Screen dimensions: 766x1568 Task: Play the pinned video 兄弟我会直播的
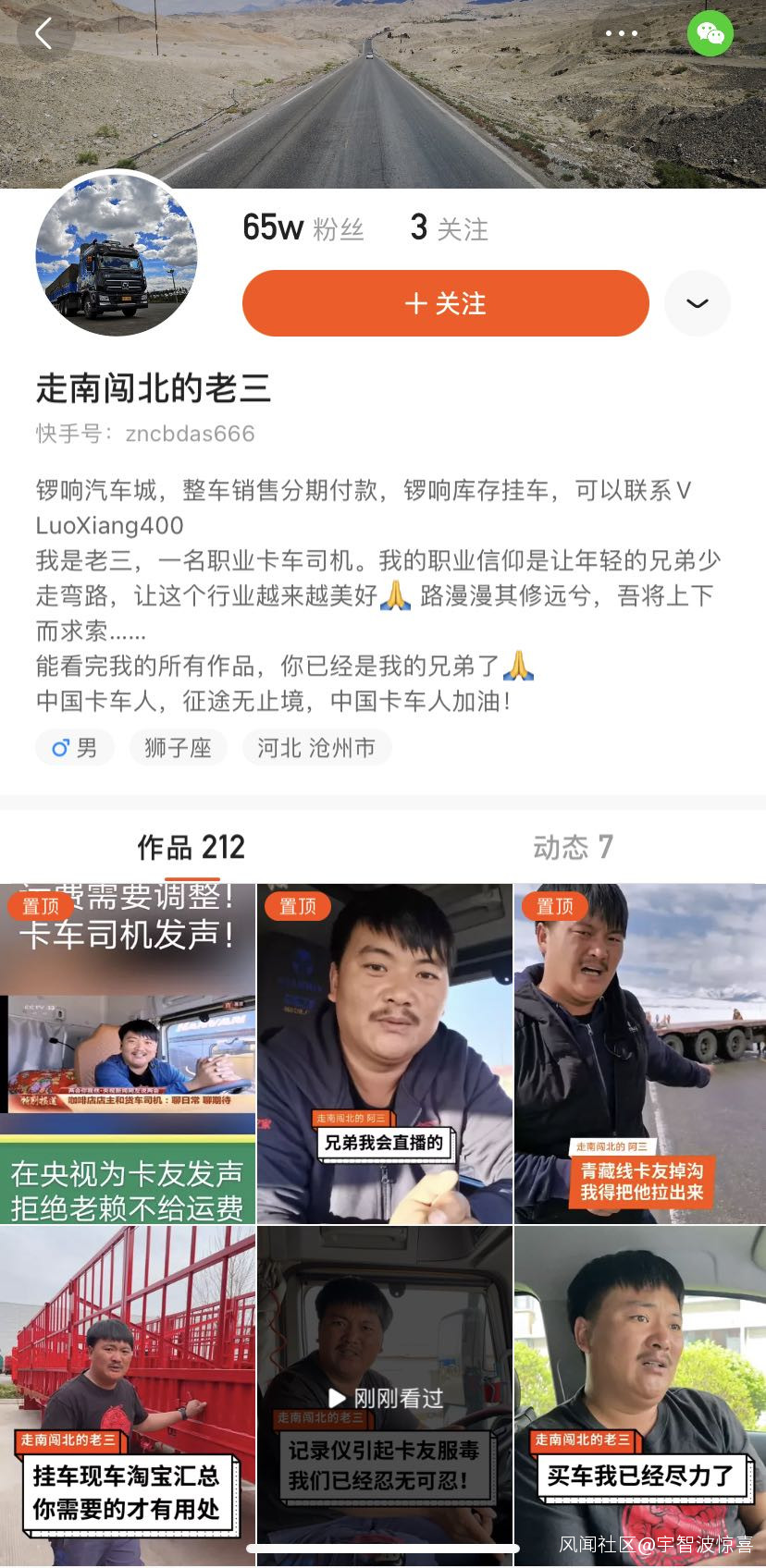pos(384,1054)
